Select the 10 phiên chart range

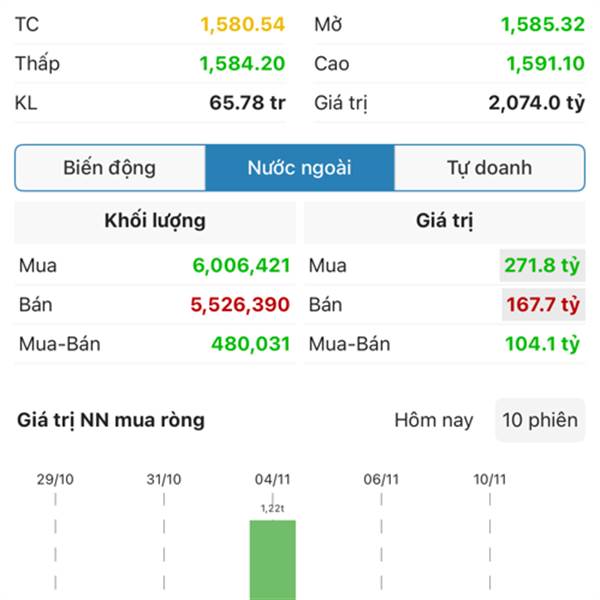click(x=540, y=420)
